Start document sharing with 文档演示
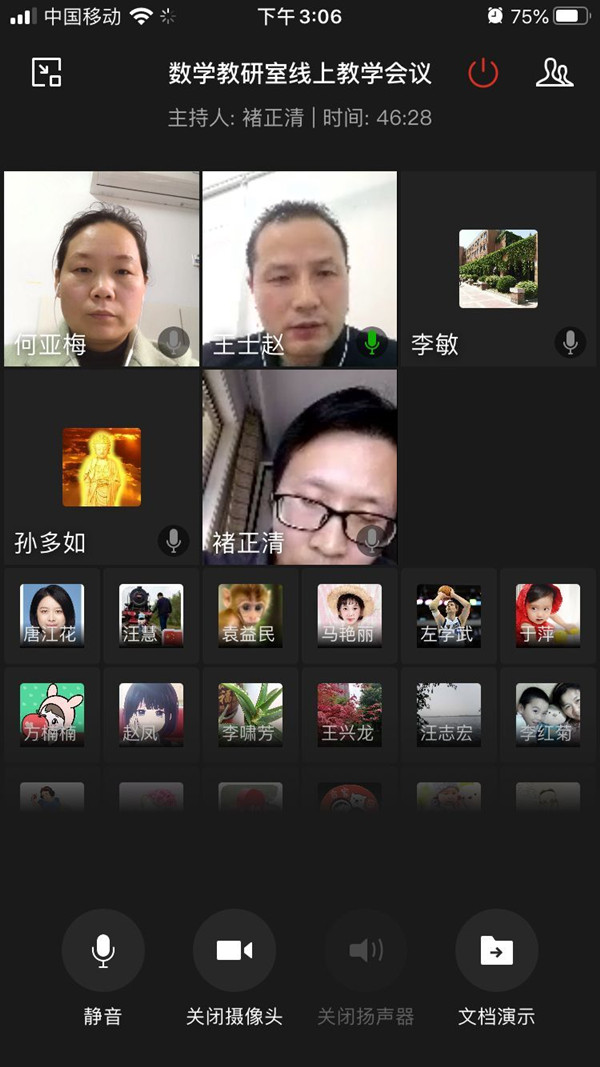Viewport: 600px width, 1067px height. click(497, 950)
